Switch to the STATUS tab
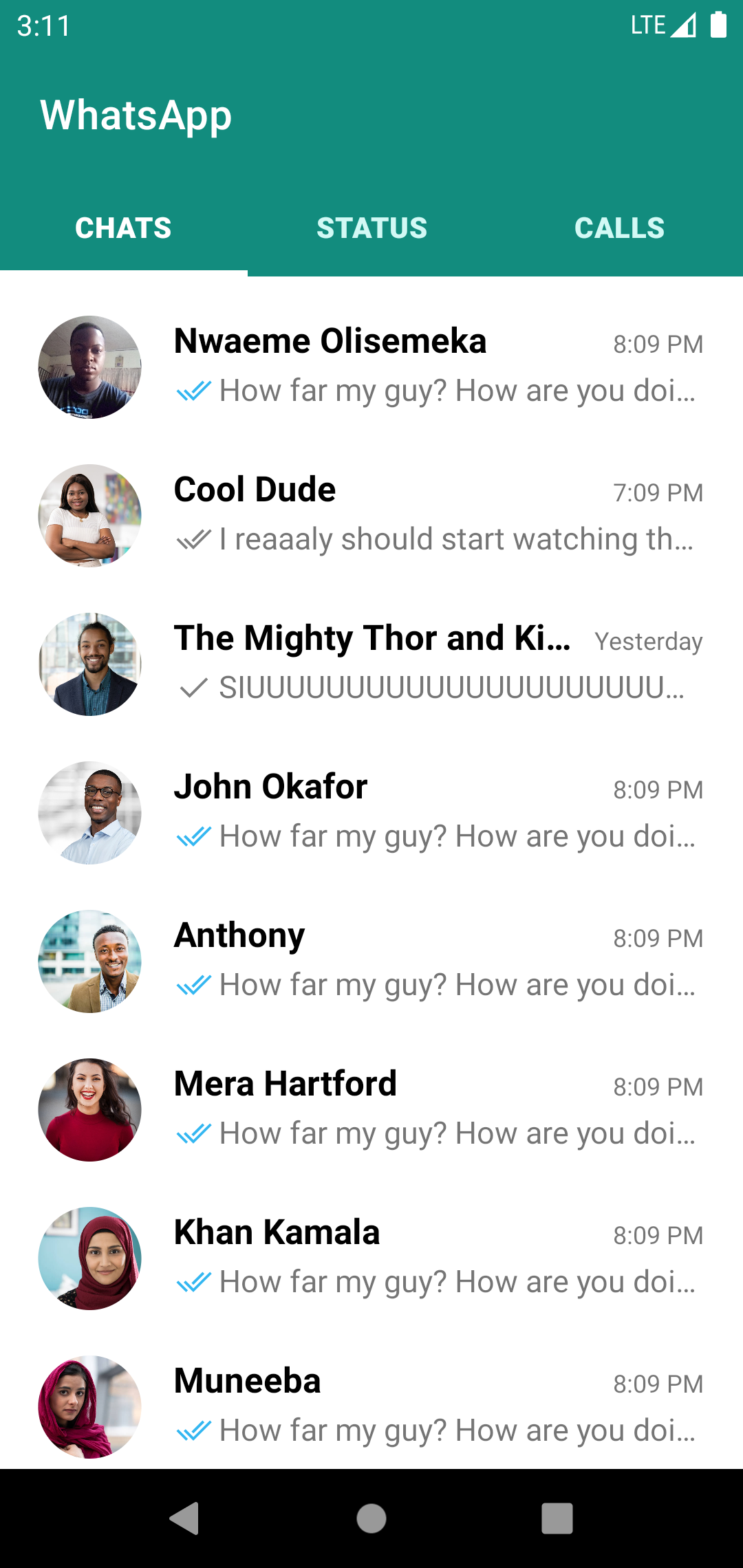743x1568 pixels. tap(371, 228)
